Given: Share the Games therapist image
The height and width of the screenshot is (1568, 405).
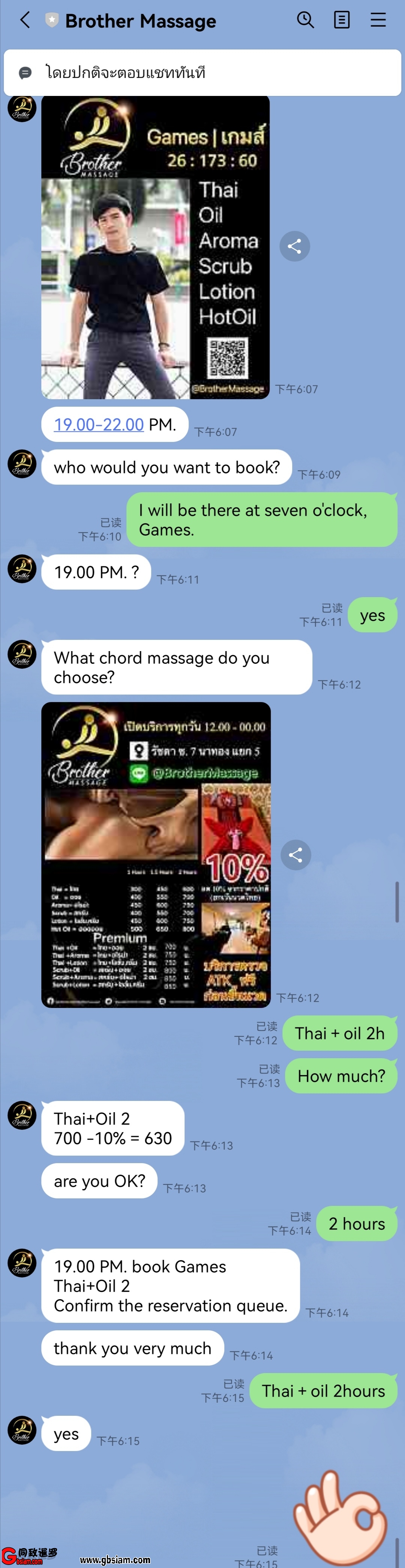Looking at the screenshot, I should point(295,247).
